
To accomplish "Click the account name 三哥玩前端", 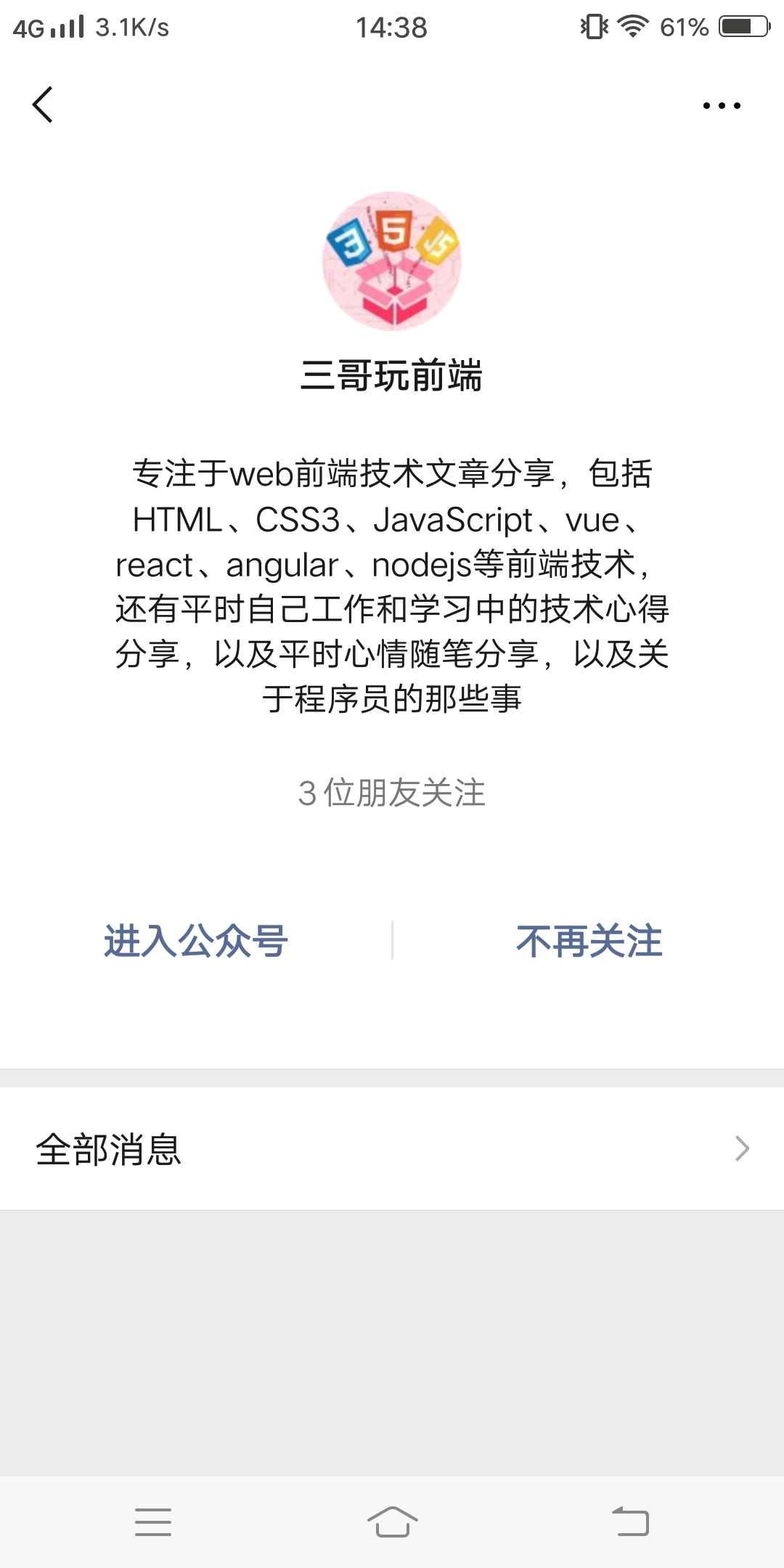I will 392,377.
